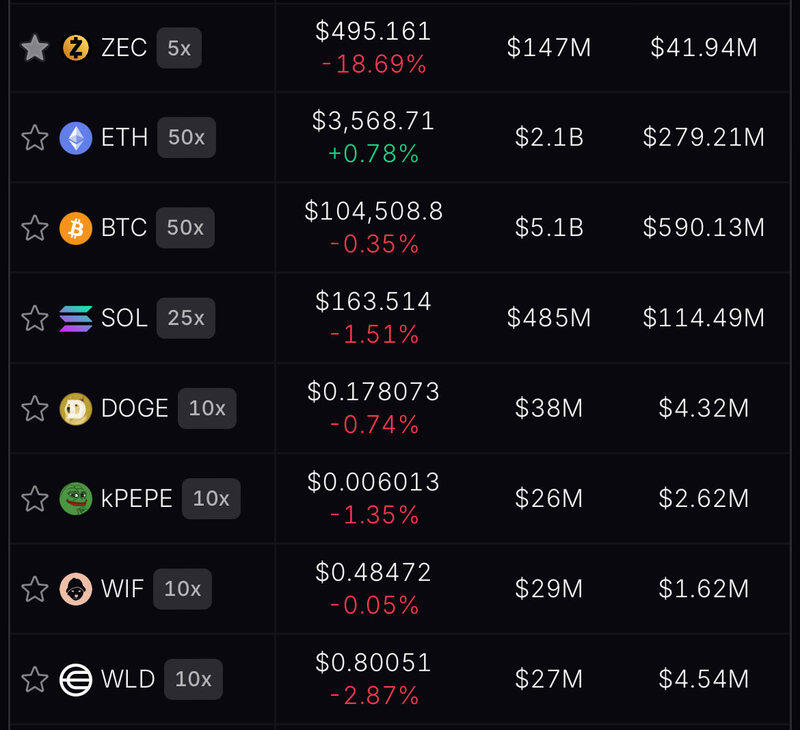Viewport: 800px width, 730px height.
Task: Open the ZEC 5x market row
Action: (x=124, y=48)
